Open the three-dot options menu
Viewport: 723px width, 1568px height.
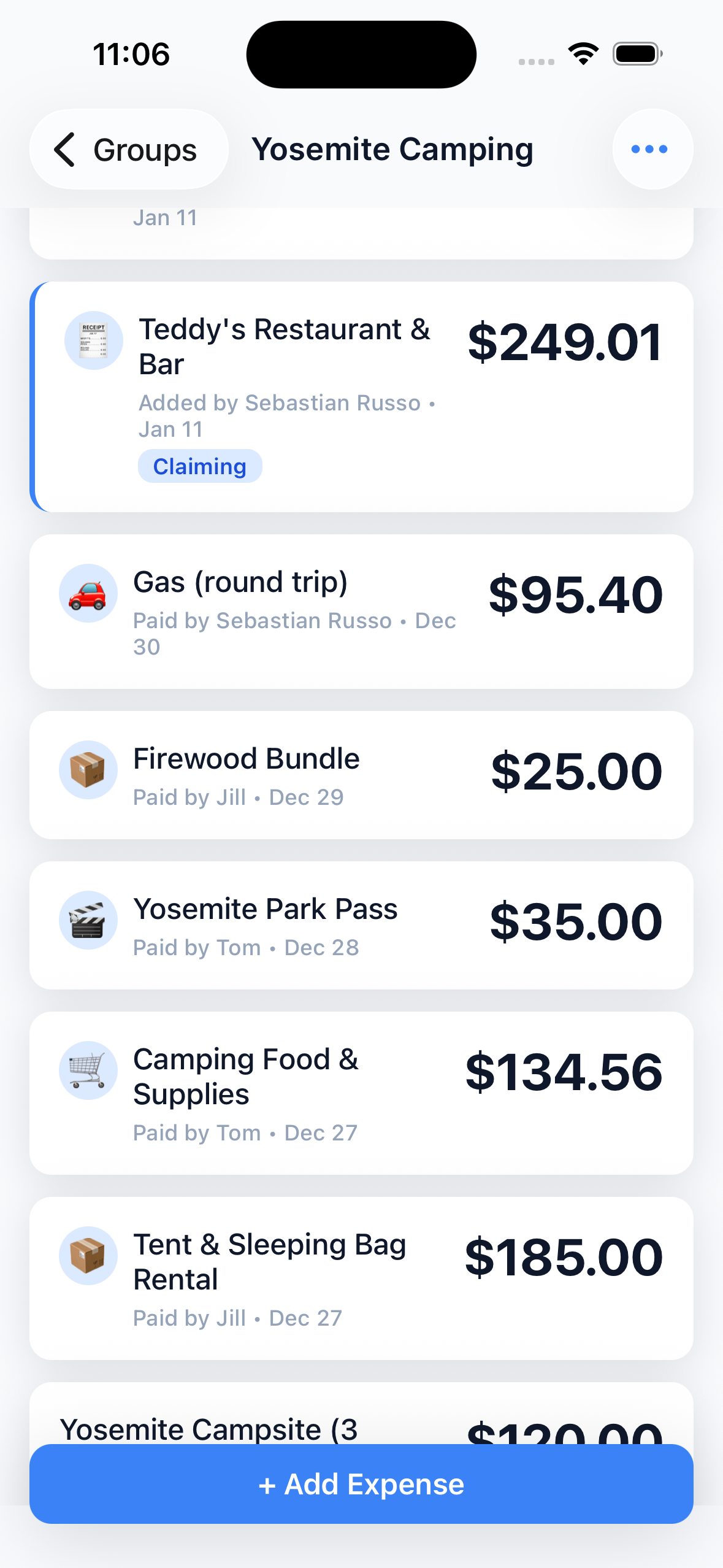pyautogui.click(x=652, y=148)
